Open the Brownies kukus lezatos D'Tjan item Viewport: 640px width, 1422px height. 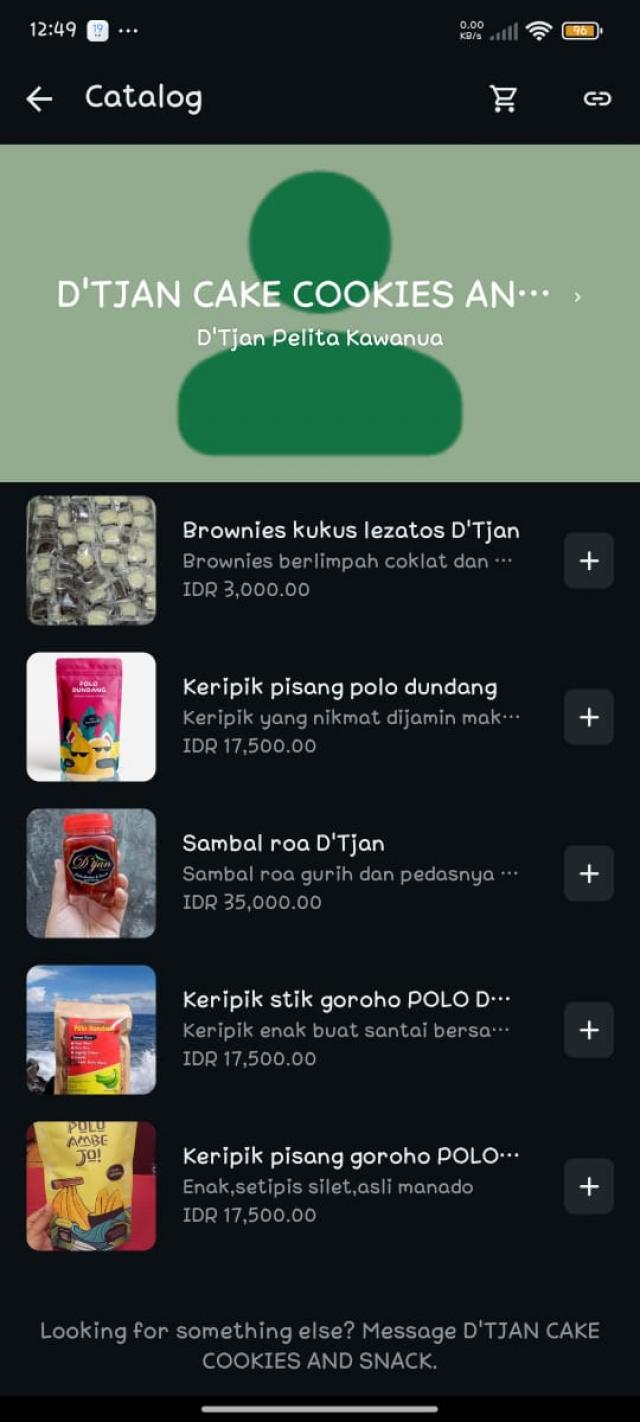coord(350,531)
